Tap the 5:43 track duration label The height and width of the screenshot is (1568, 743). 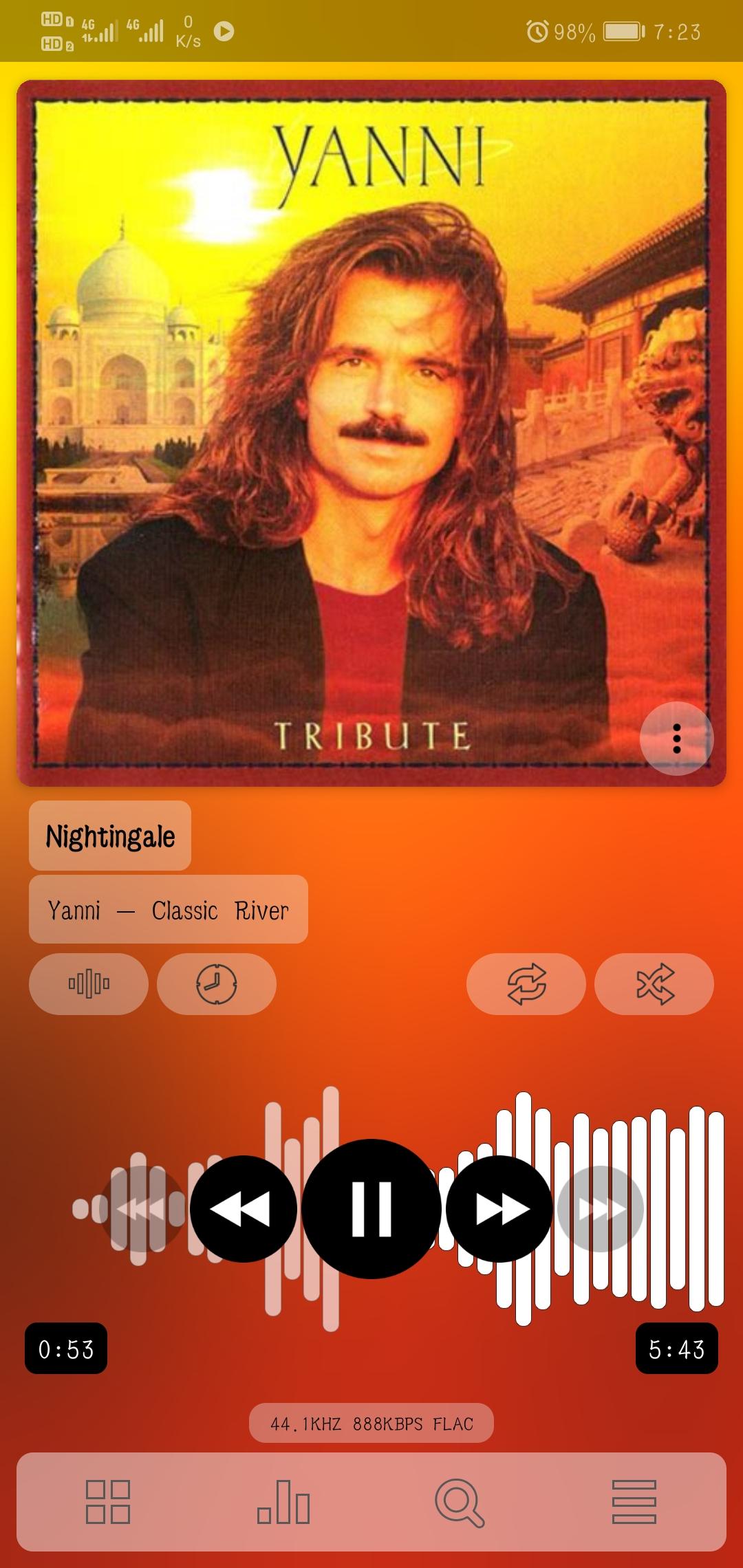676,1349
